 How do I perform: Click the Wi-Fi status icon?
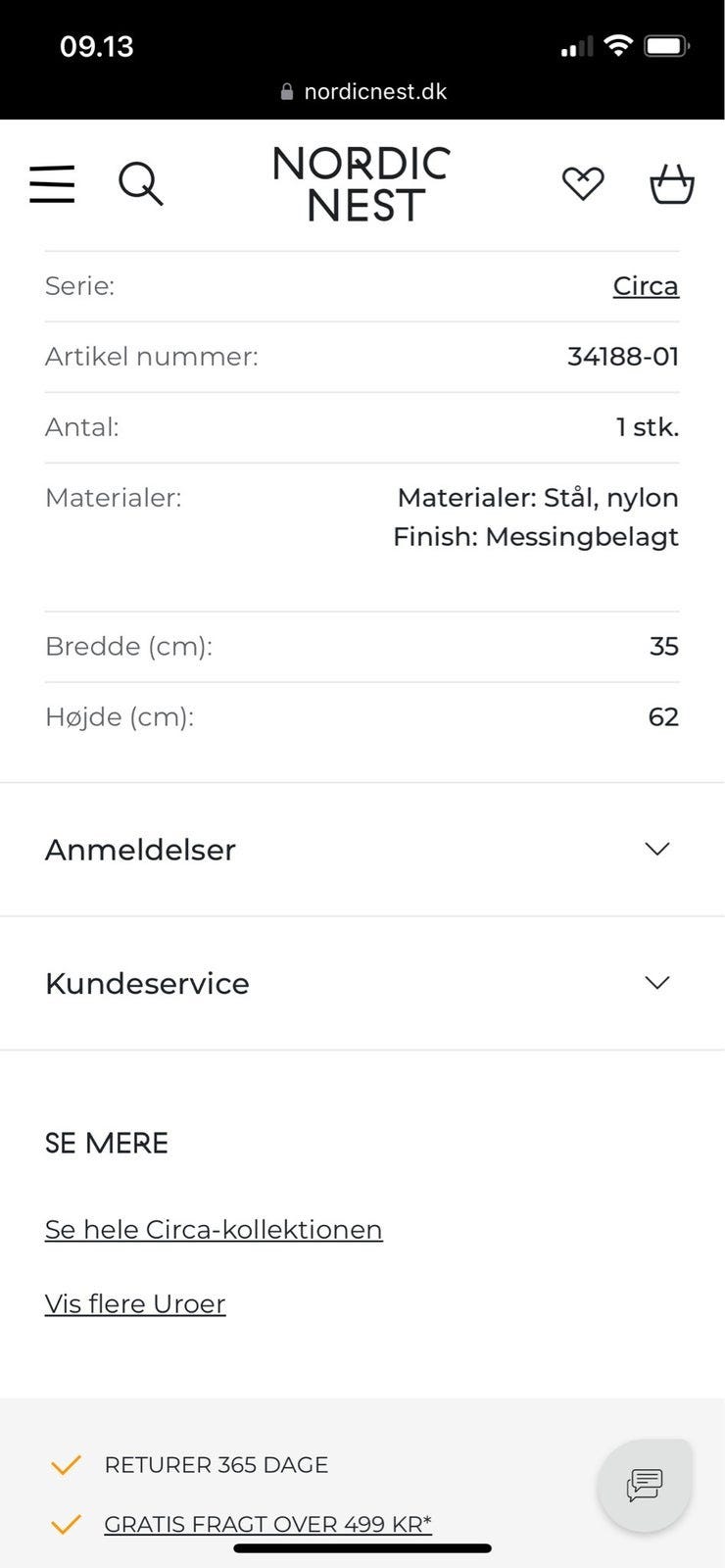(618, 44)
